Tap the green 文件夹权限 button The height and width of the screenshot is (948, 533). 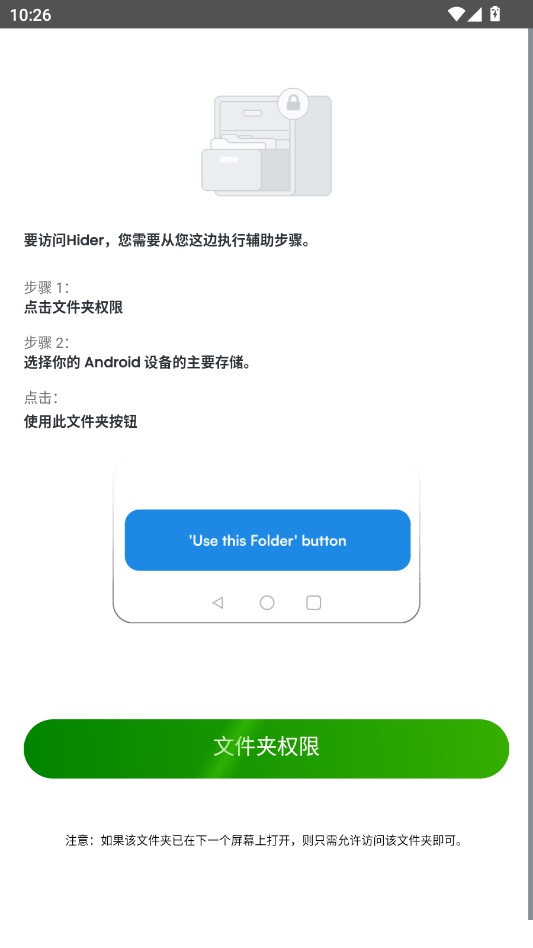[x=266, y=748]
